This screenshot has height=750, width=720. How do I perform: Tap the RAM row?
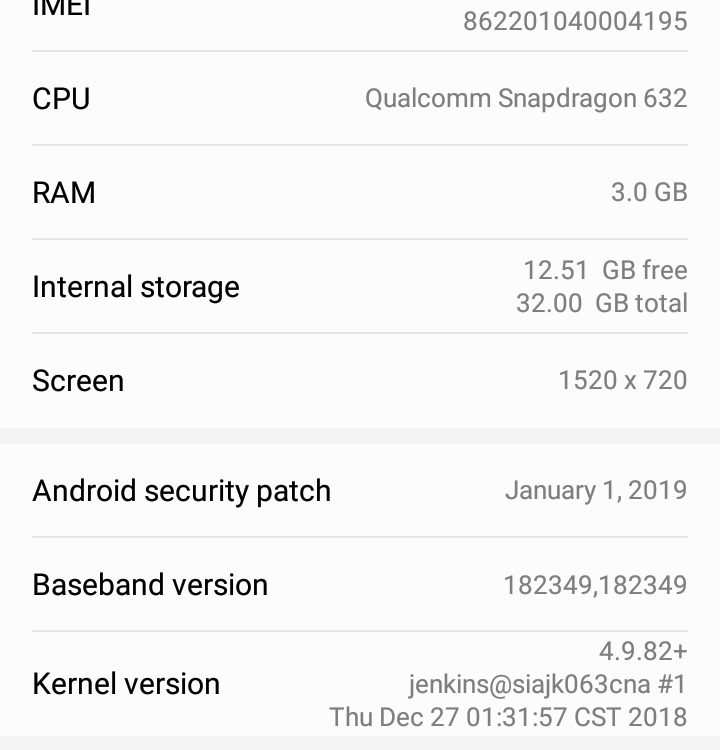click(x=360, y=192)
